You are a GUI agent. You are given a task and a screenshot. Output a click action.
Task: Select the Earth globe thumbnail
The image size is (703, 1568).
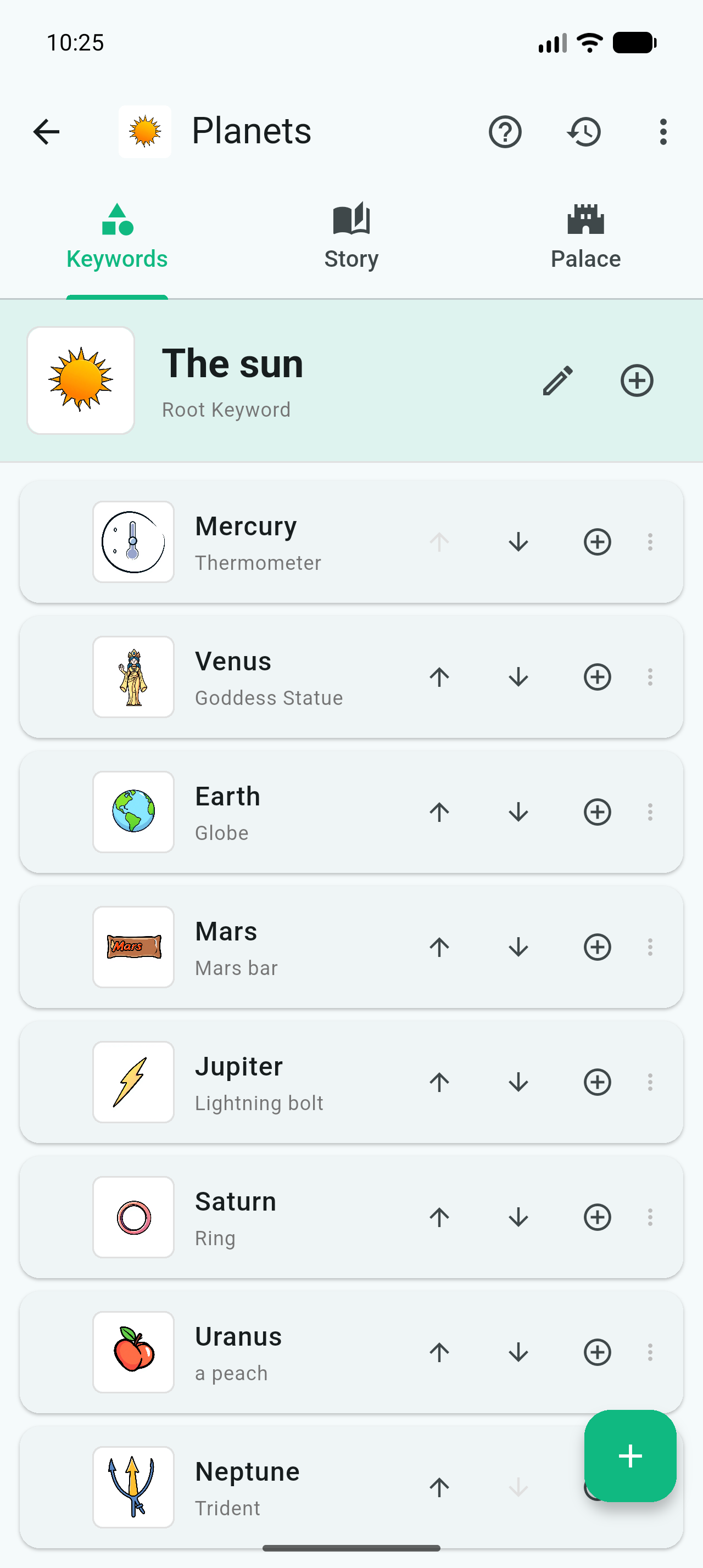tap(133, 812)
